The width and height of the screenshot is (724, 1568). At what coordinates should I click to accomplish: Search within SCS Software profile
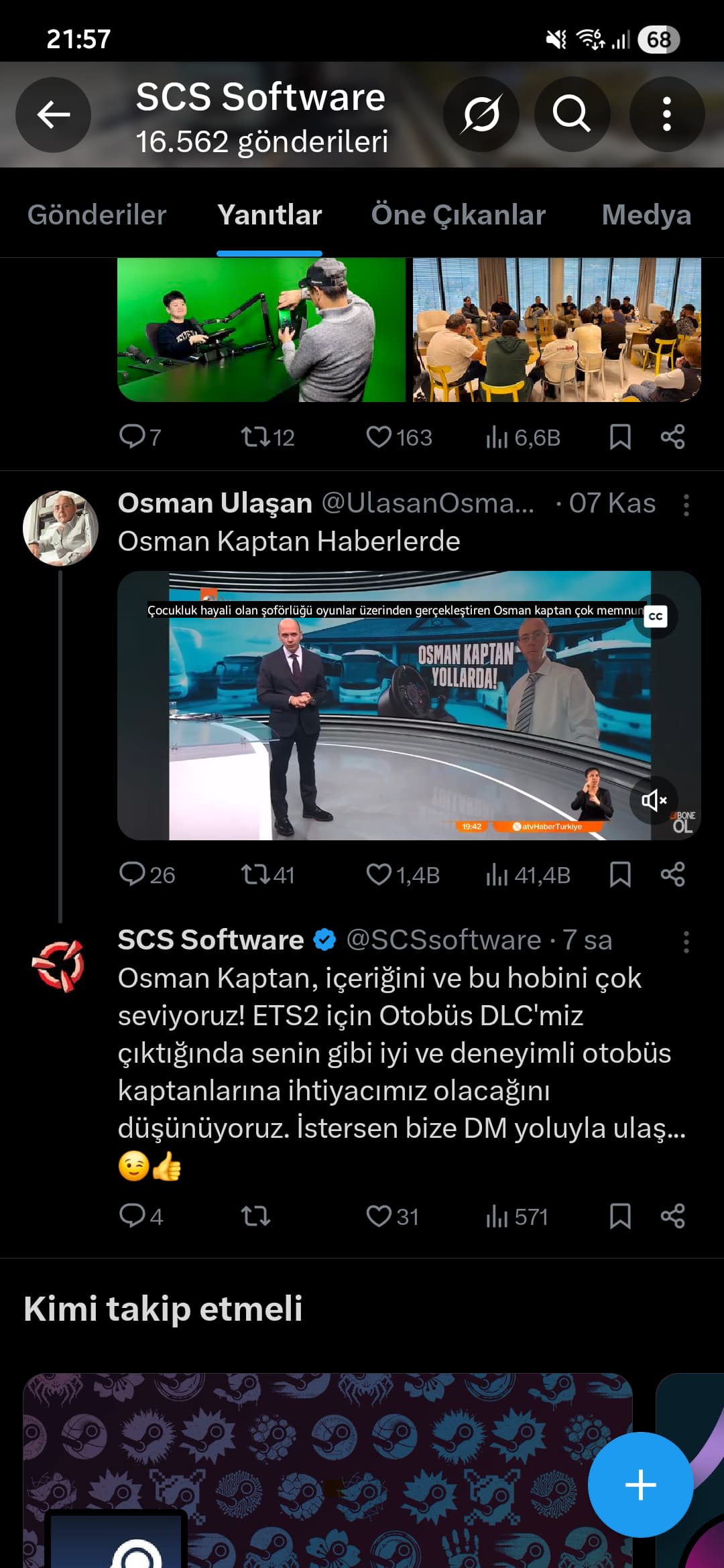571,115
